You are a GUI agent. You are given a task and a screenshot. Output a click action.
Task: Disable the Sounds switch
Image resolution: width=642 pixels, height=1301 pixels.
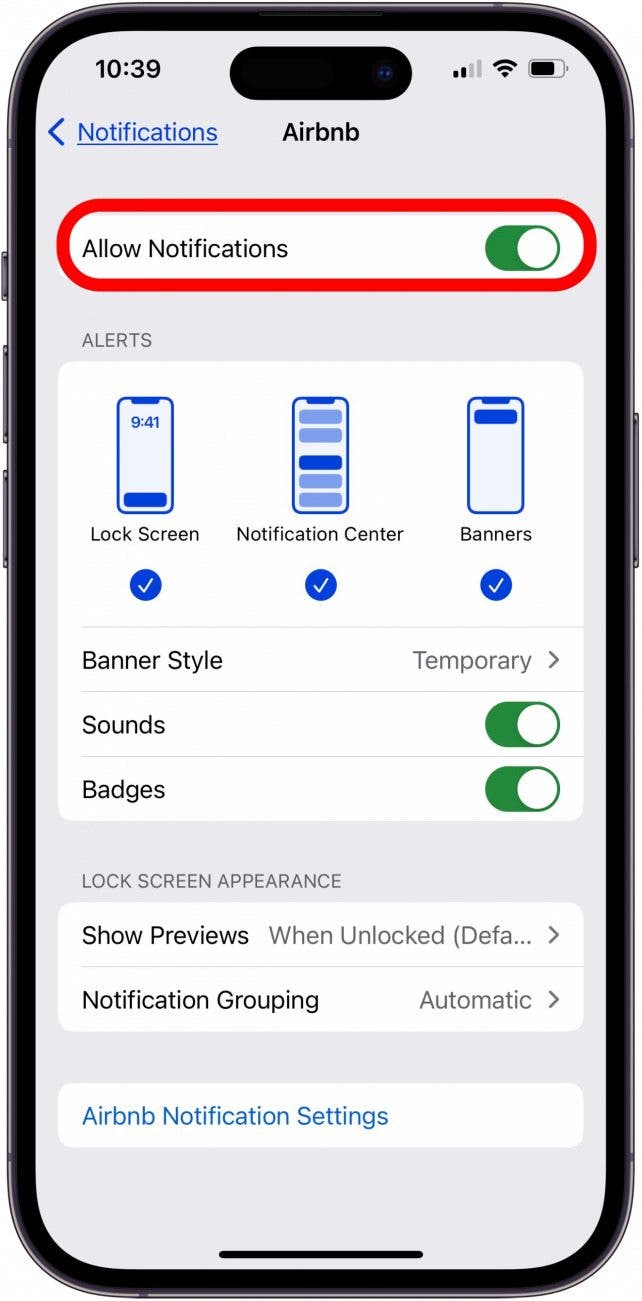tap(522, 725)
